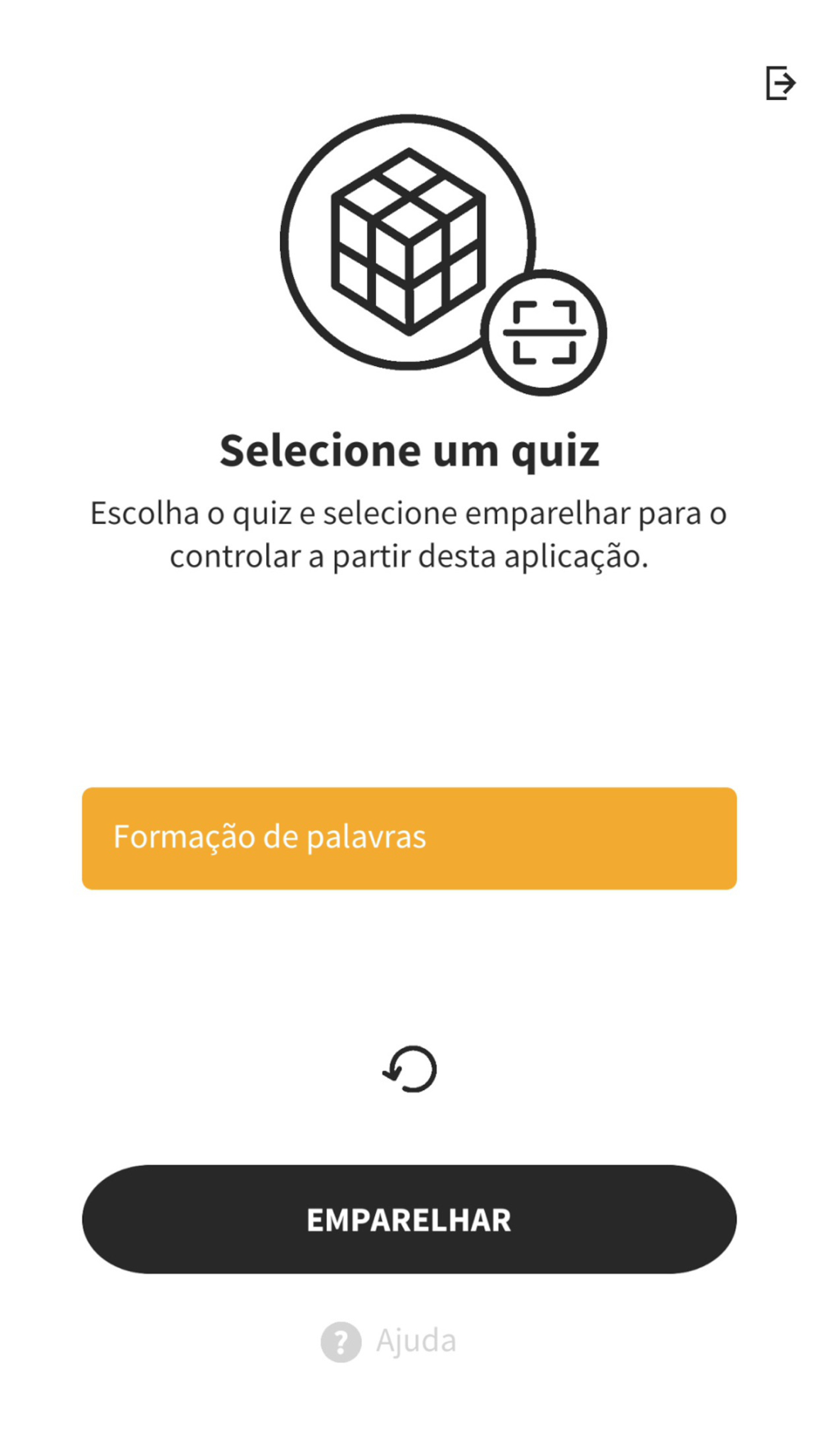Tap the logout icon
The height and width of the screenshot is (1456, 819).
pos(780,83)
